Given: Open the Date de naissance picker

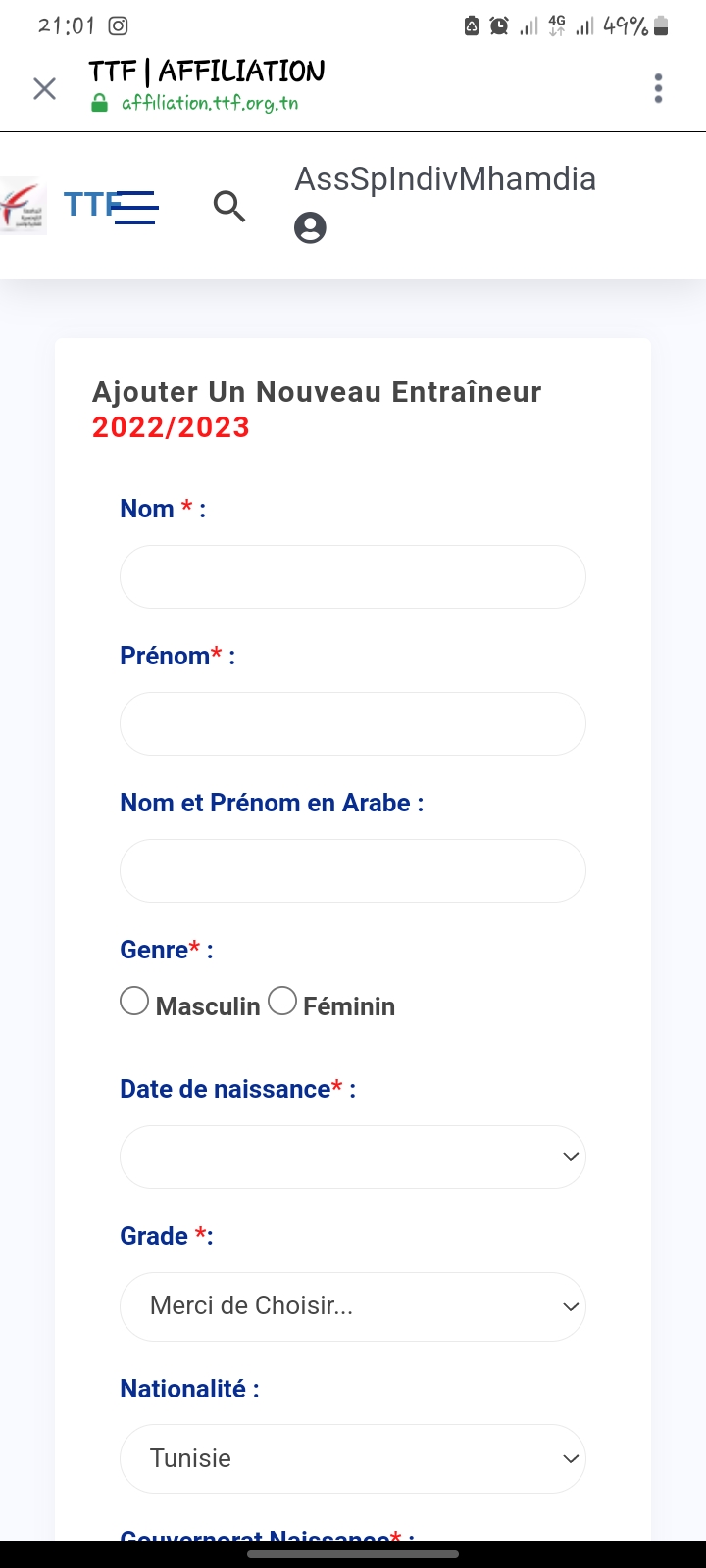Looking at the screenshot, I should point(353,1157).
